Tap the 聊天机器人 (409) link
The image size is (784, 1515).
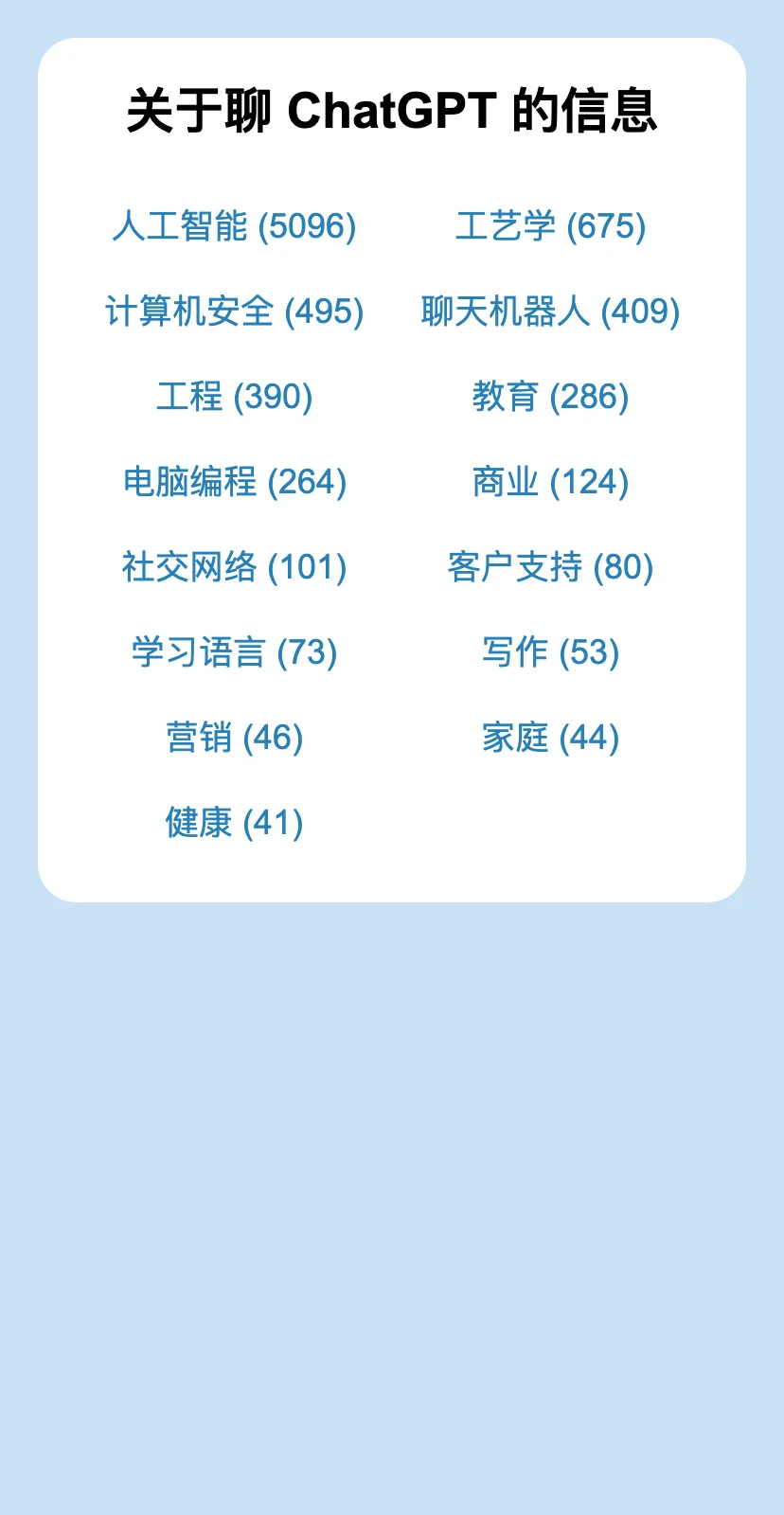click(550, 312)
